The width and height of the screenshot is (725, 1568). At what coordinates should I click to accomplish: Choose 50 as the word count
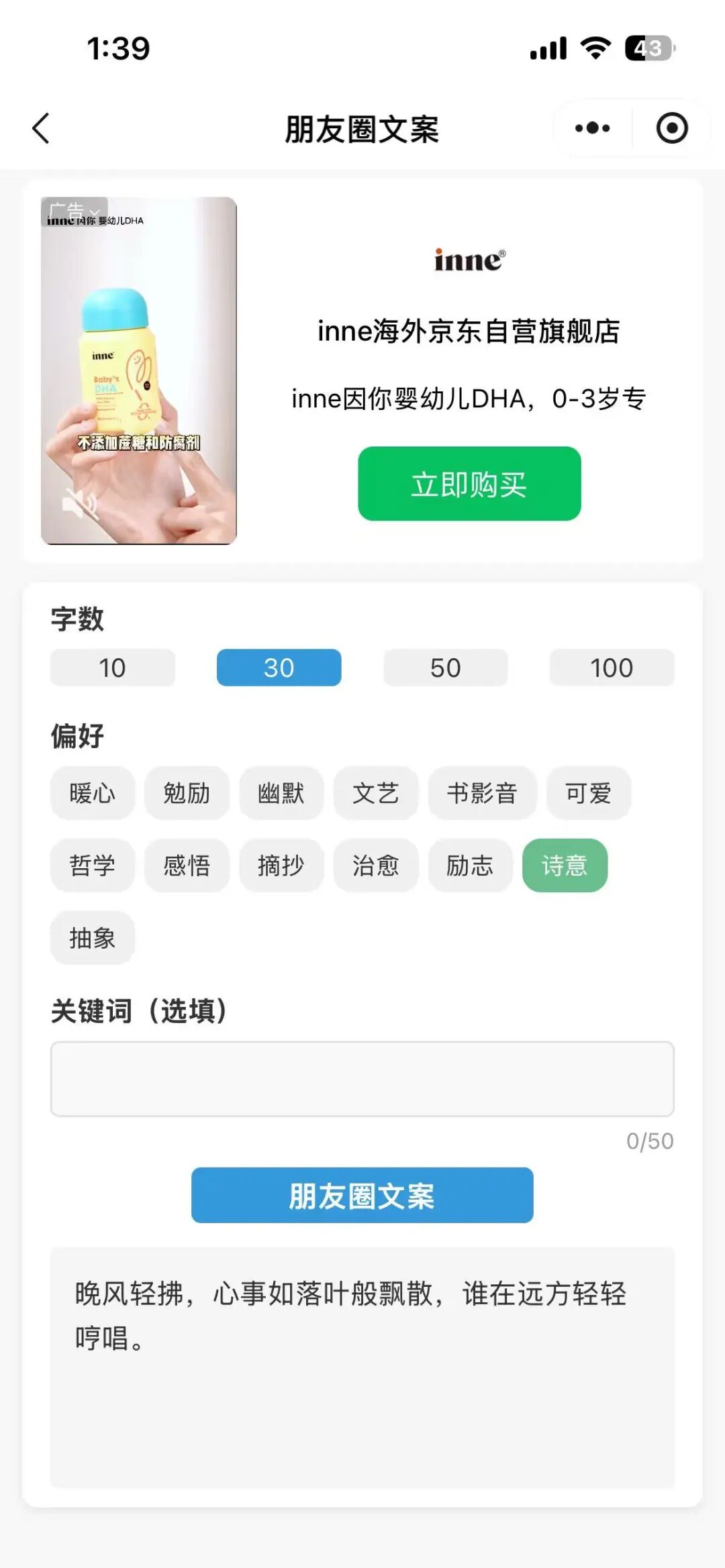[445, 668]
